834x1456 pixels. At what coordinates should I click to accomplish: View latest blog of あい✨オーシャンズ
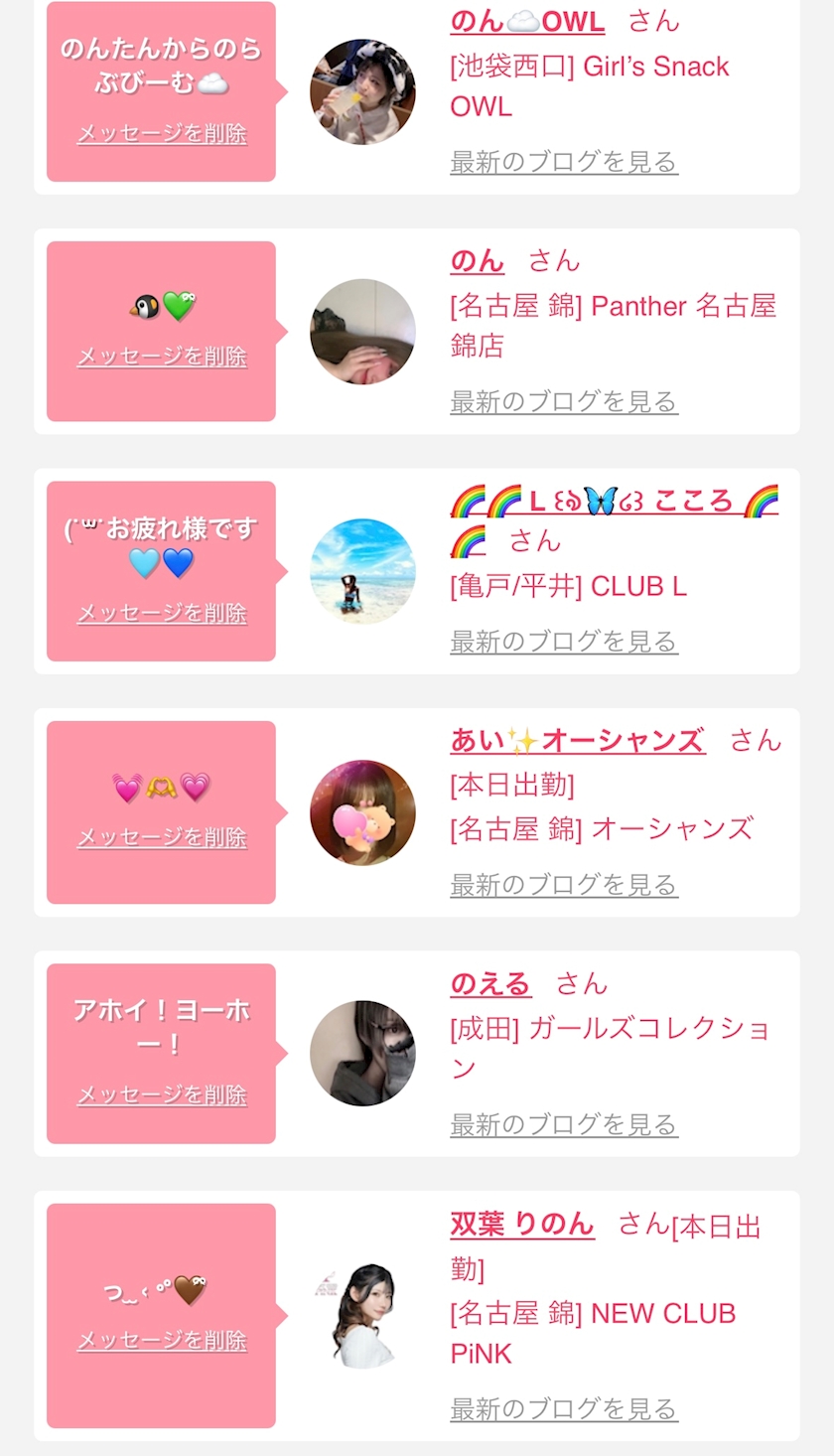pyautogui.click(x=564, y=885)
